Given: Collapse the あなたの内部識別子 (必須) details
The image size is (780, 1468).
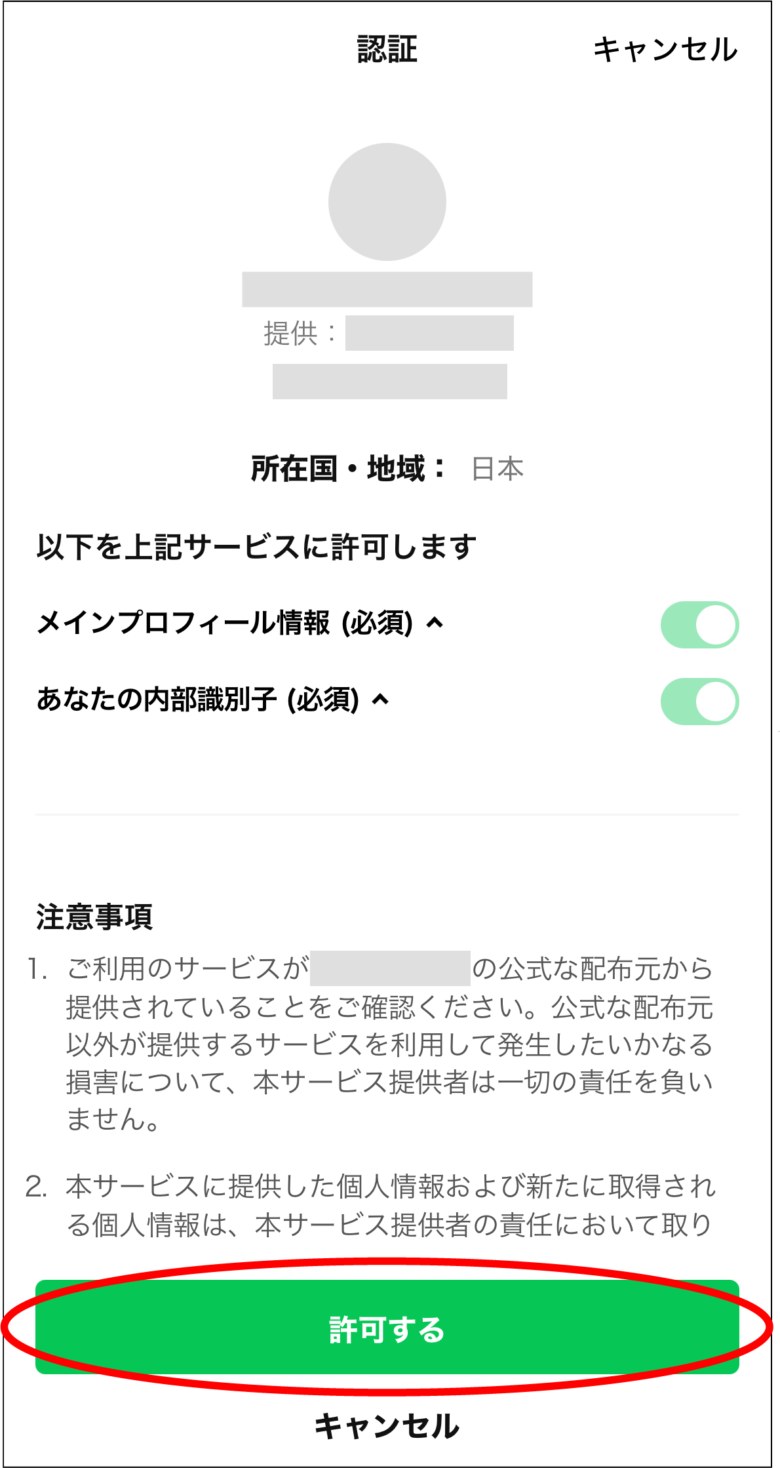Looking at the screenshot, I should (x=380, y=700).
